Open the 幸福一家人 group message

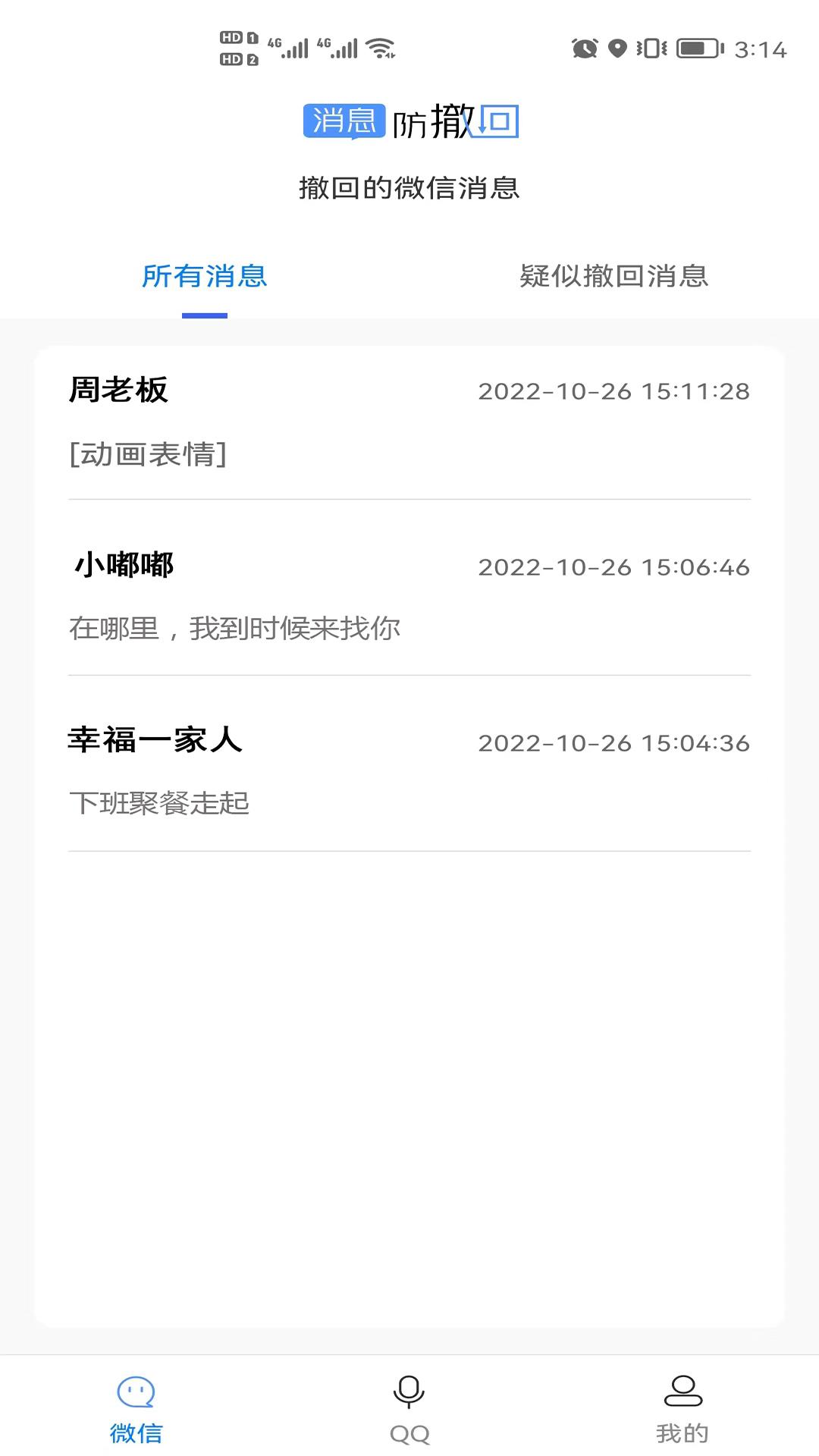(409, 772)
